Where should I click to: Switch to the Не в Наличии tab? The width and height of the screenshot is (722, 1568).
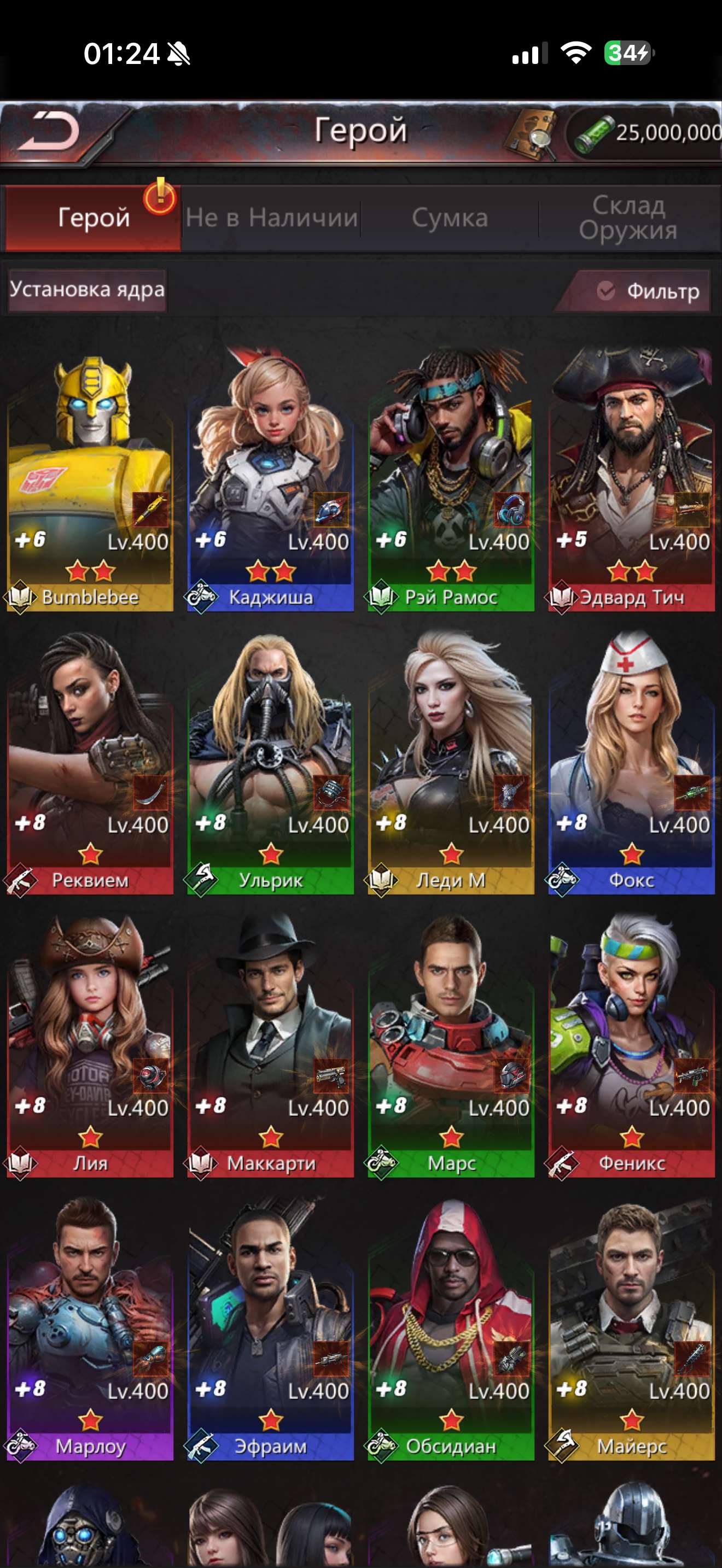pyautogui.click(x=271, y=218)
